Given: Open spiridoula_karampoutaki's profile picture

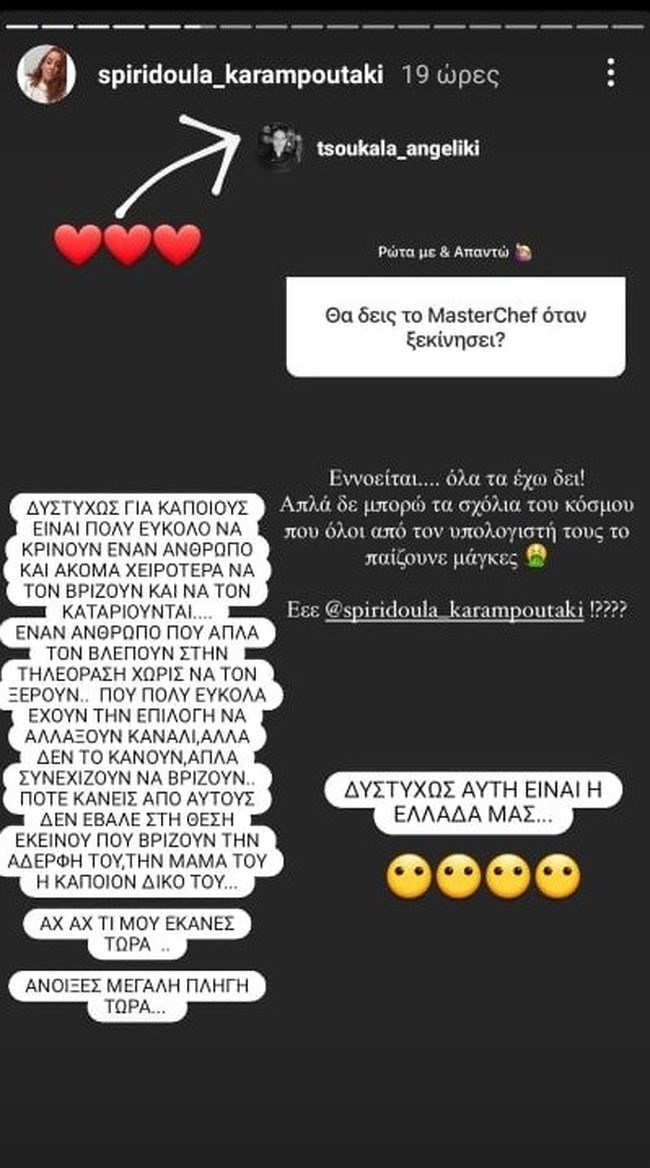Looking at the screenshot, I should click(47, 74).
